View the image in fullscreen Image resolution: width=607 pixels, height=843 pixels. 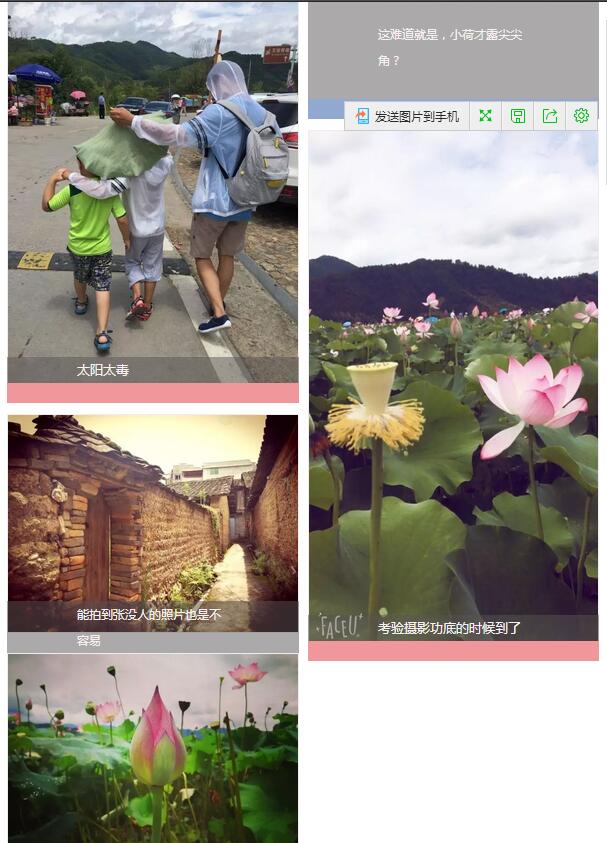[485, 116]
